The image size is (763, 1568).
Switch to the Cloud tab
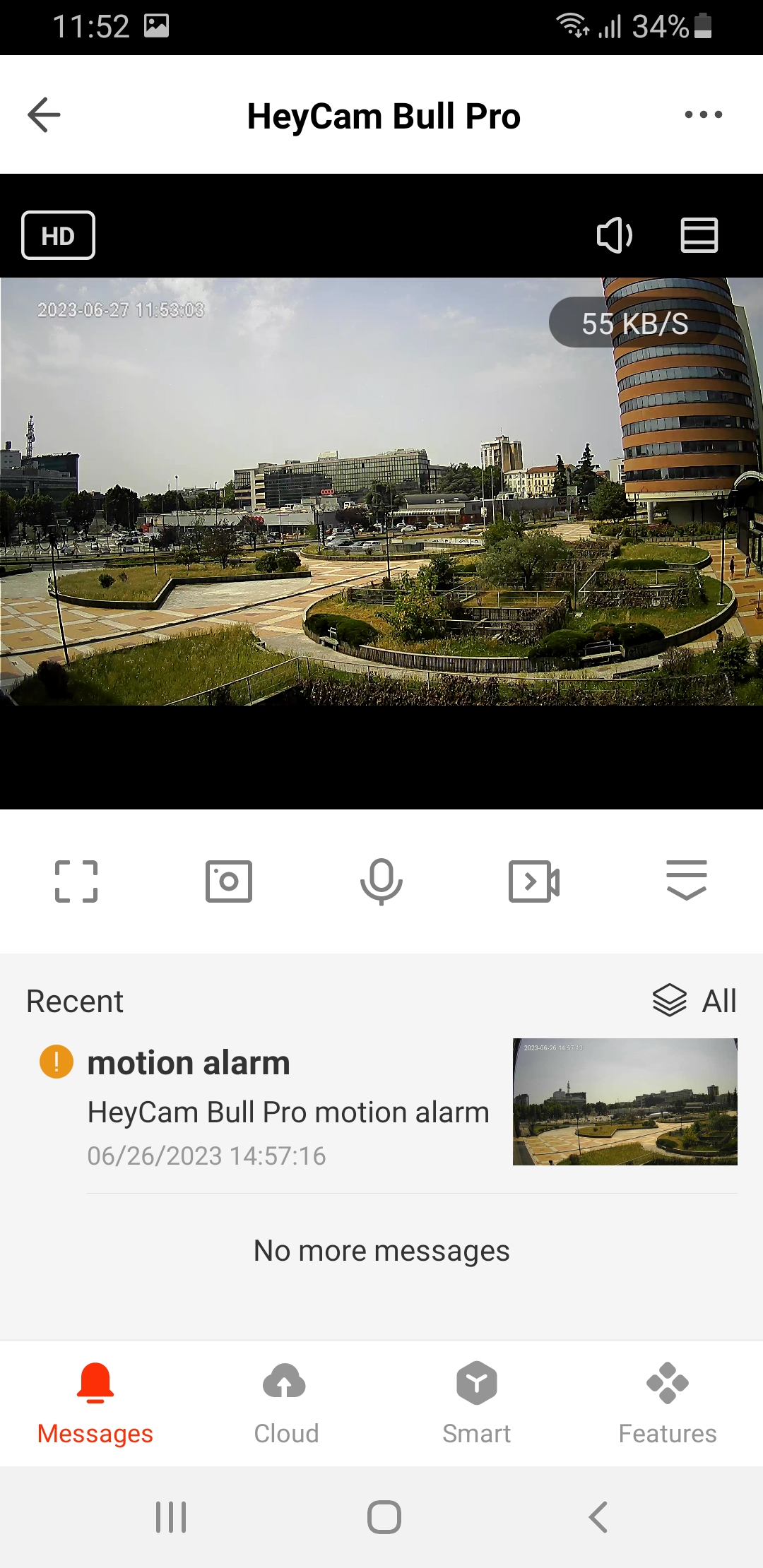coord(286,1403)
